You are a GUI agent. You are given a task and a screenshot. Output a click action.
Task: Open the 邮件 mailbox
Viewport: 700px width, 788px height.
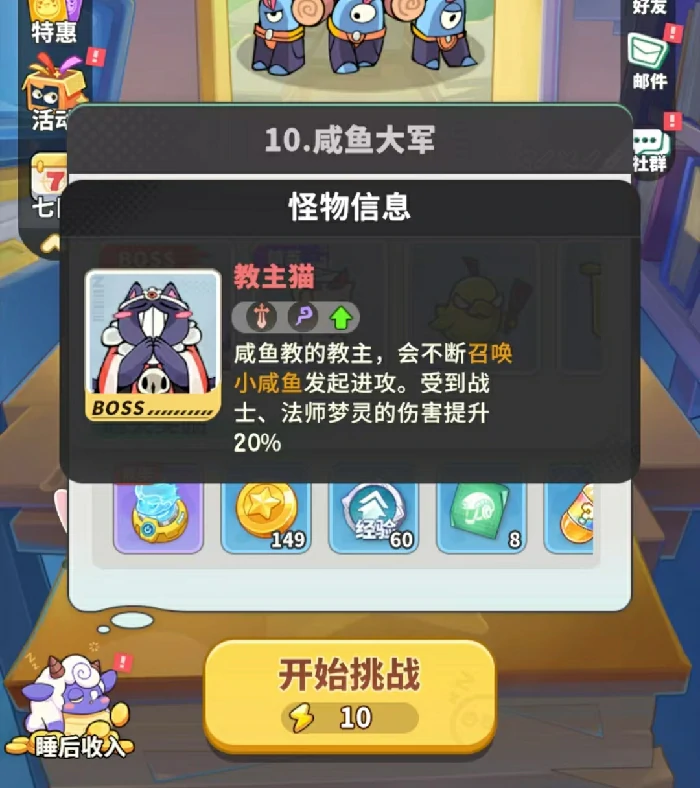coord(649,58)
